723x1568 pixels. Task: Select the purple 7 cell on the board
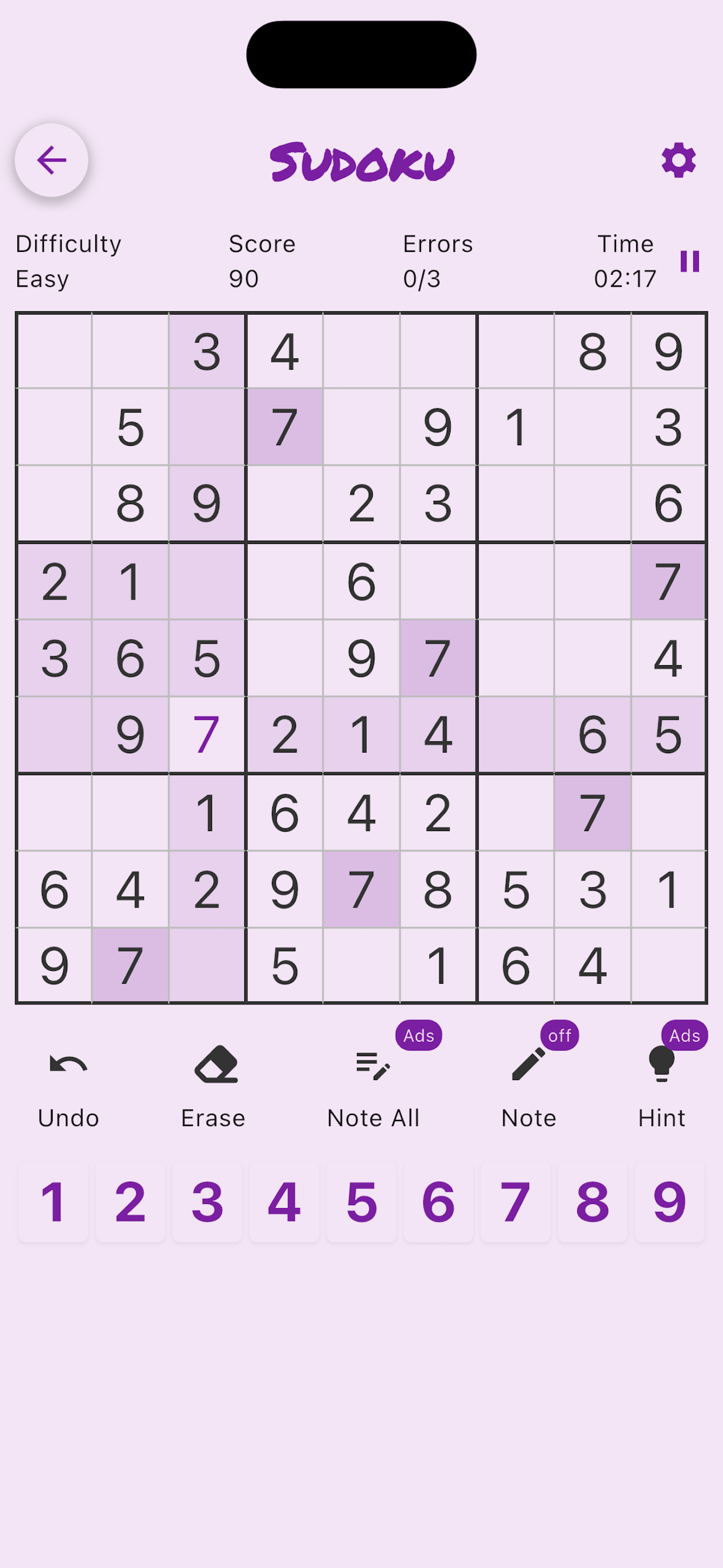pyautogui.click(x=207, y=735)
